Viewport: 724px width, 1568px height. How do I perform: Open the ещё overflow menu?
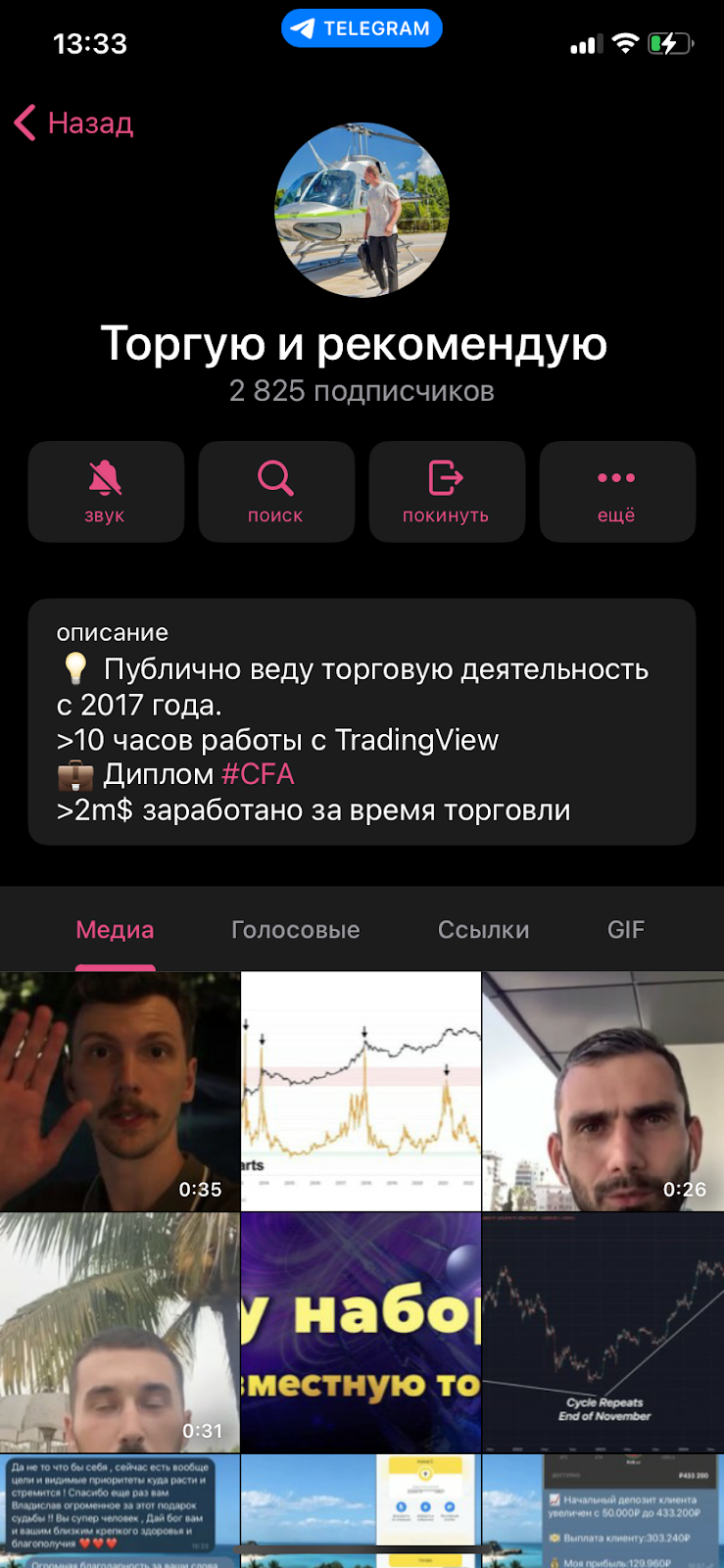616,491
